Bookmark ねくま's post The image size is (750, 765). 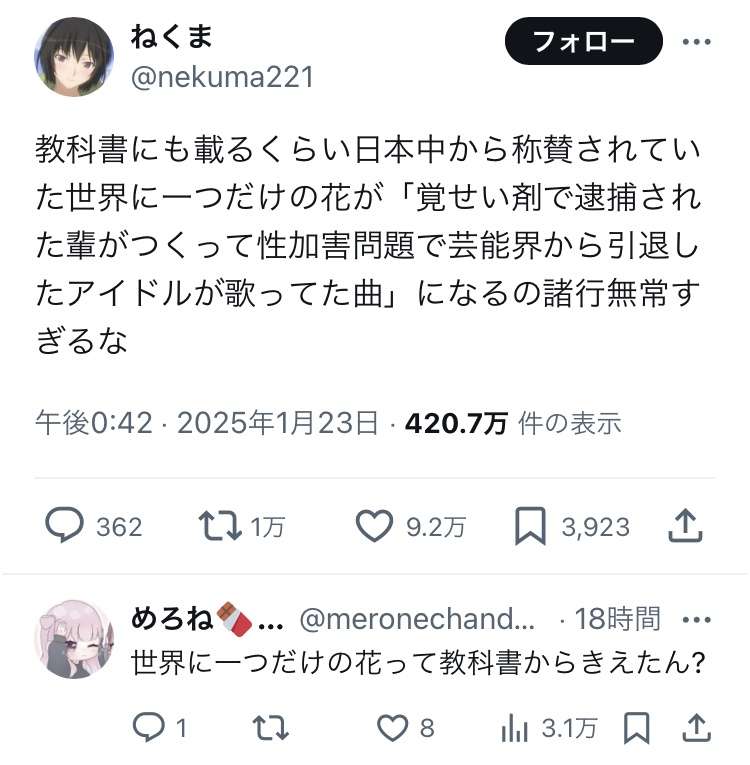[530, 525]
